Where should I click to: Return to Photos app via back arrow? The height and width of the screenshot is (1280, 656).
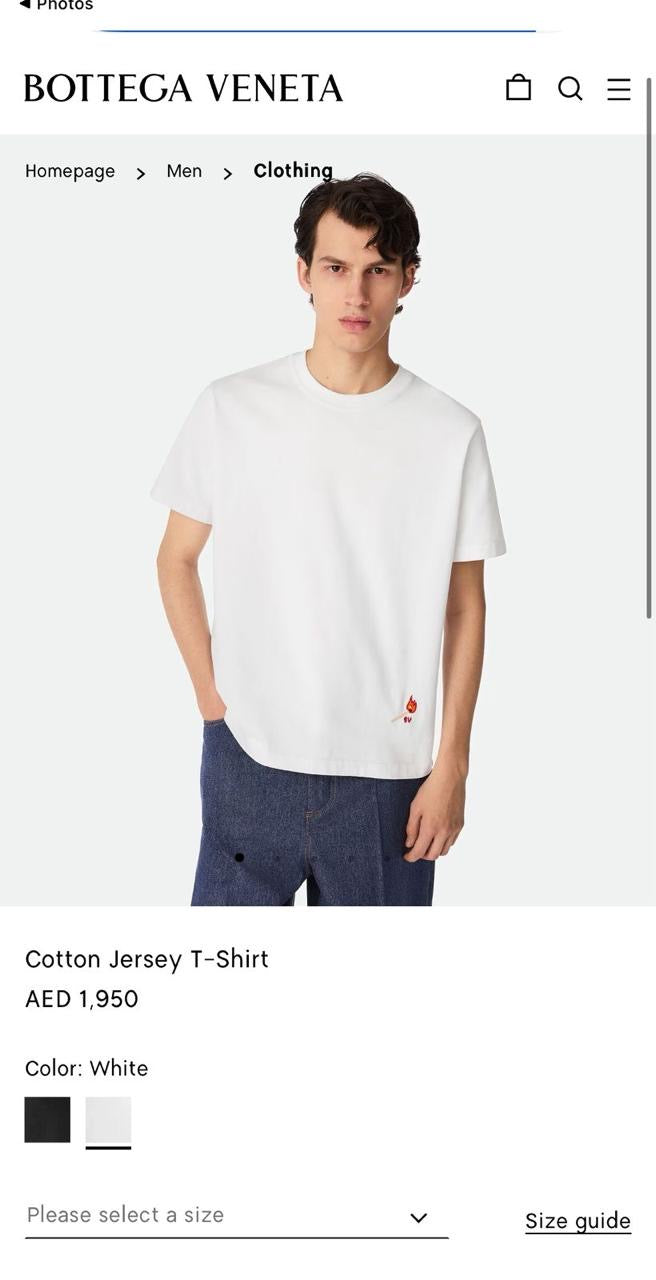coord(55,5)
